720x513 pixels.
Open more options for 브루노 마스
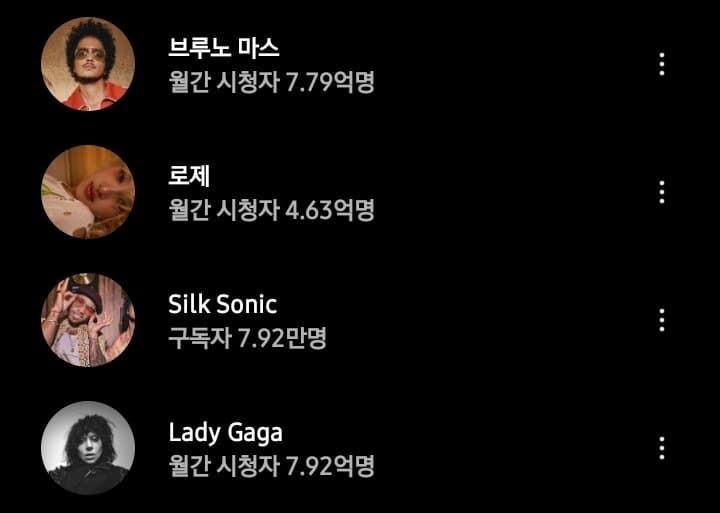[661, 64]
